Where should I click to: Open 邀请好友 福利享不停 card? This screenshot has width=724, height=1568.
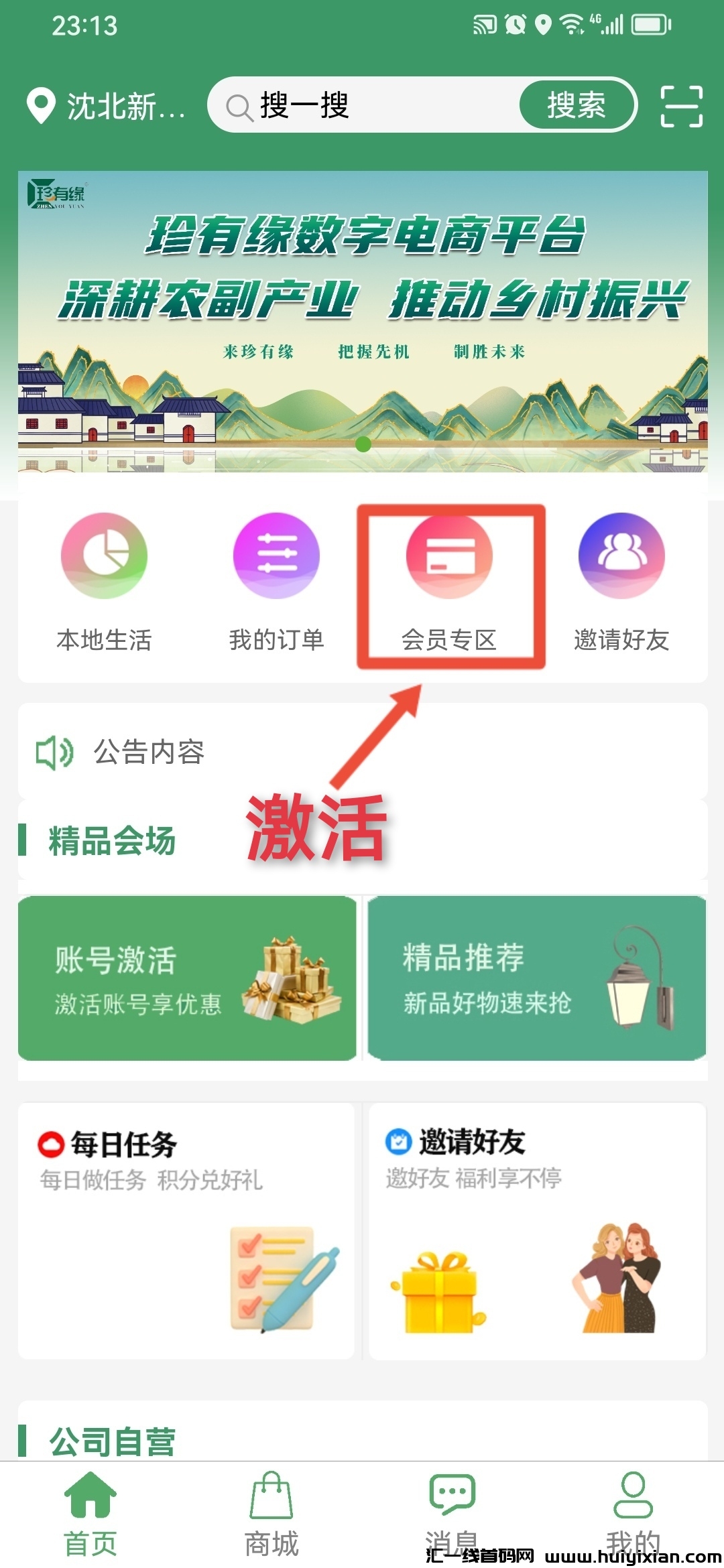click(x=537, y=1230)
